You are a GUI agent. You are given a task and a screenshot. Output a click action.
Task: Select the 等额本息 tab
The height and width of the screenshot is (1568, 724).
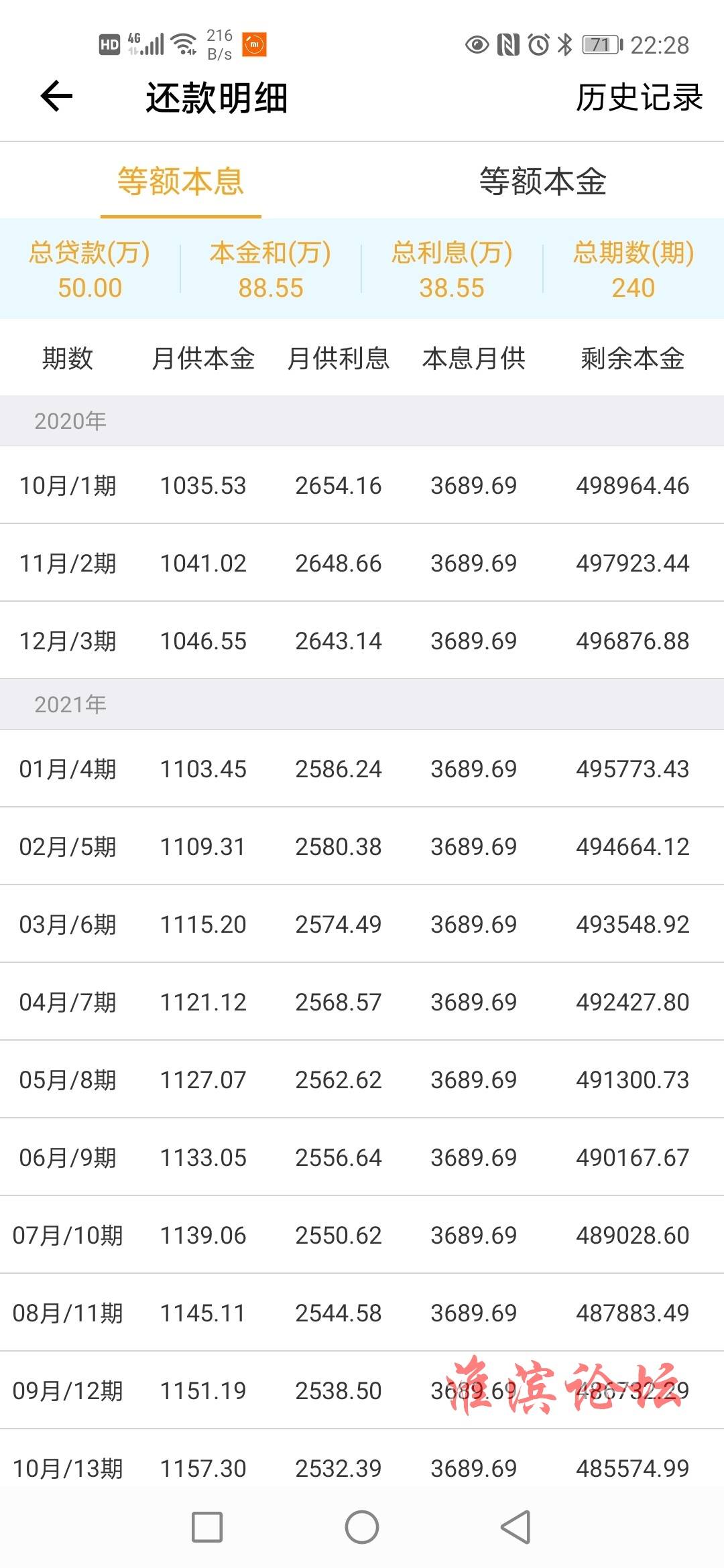(181, 182)
